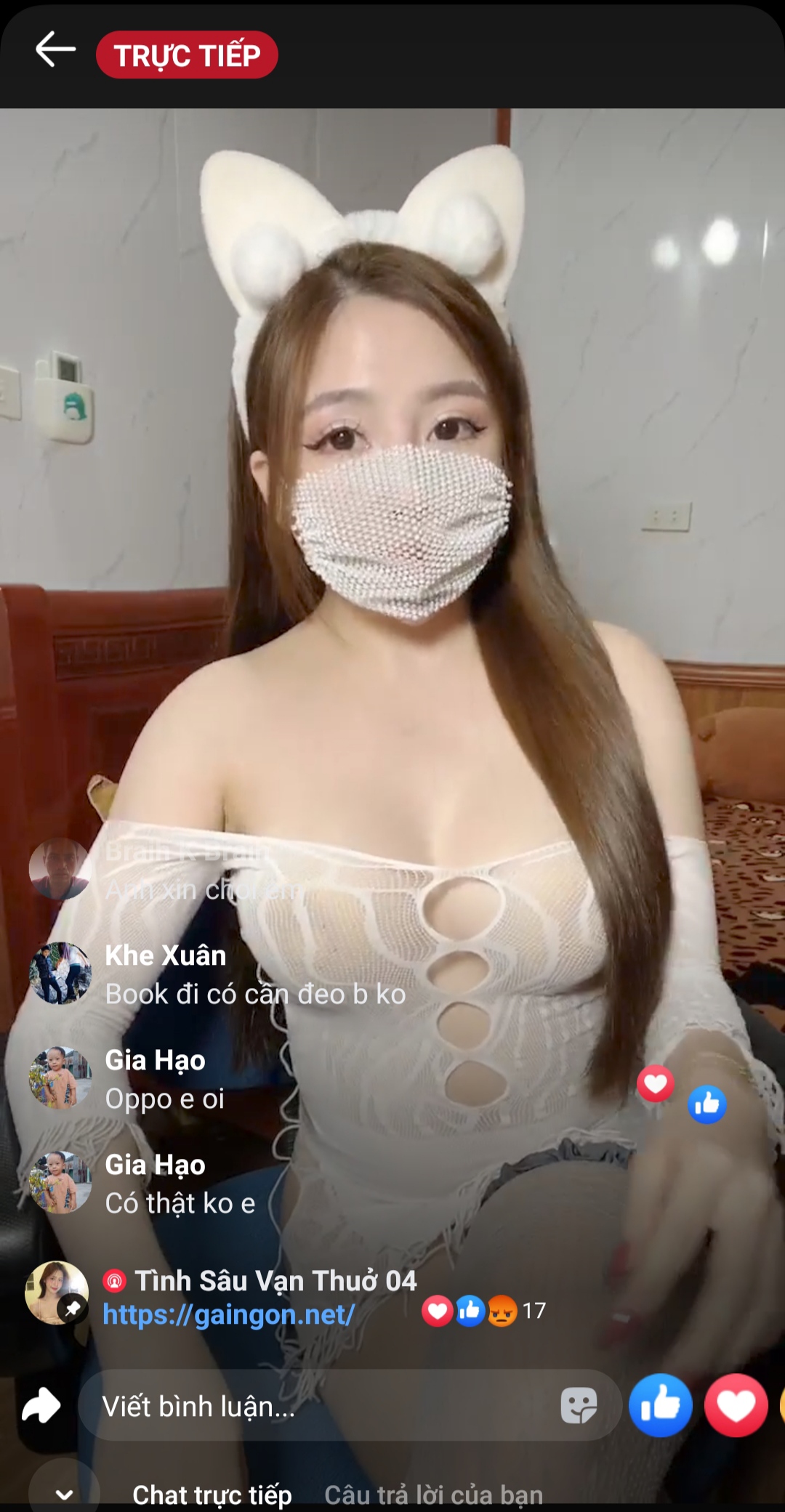Share this live video
This screenshot has width=785, height=1512.
(41, 1405)
